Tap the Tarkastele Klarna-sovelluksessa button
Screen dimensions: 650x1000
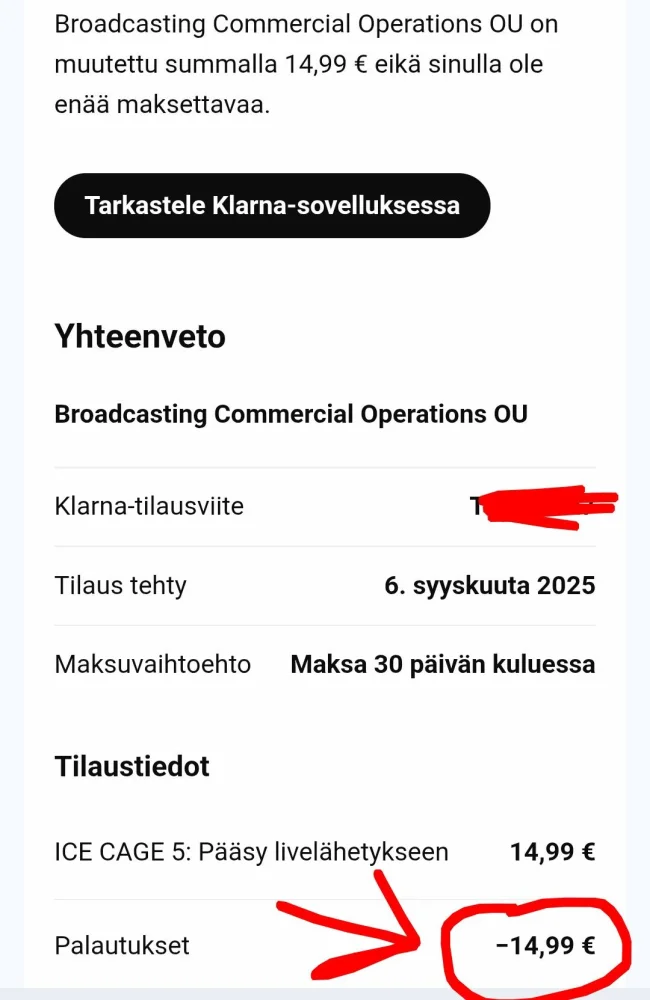coord(272,206)
